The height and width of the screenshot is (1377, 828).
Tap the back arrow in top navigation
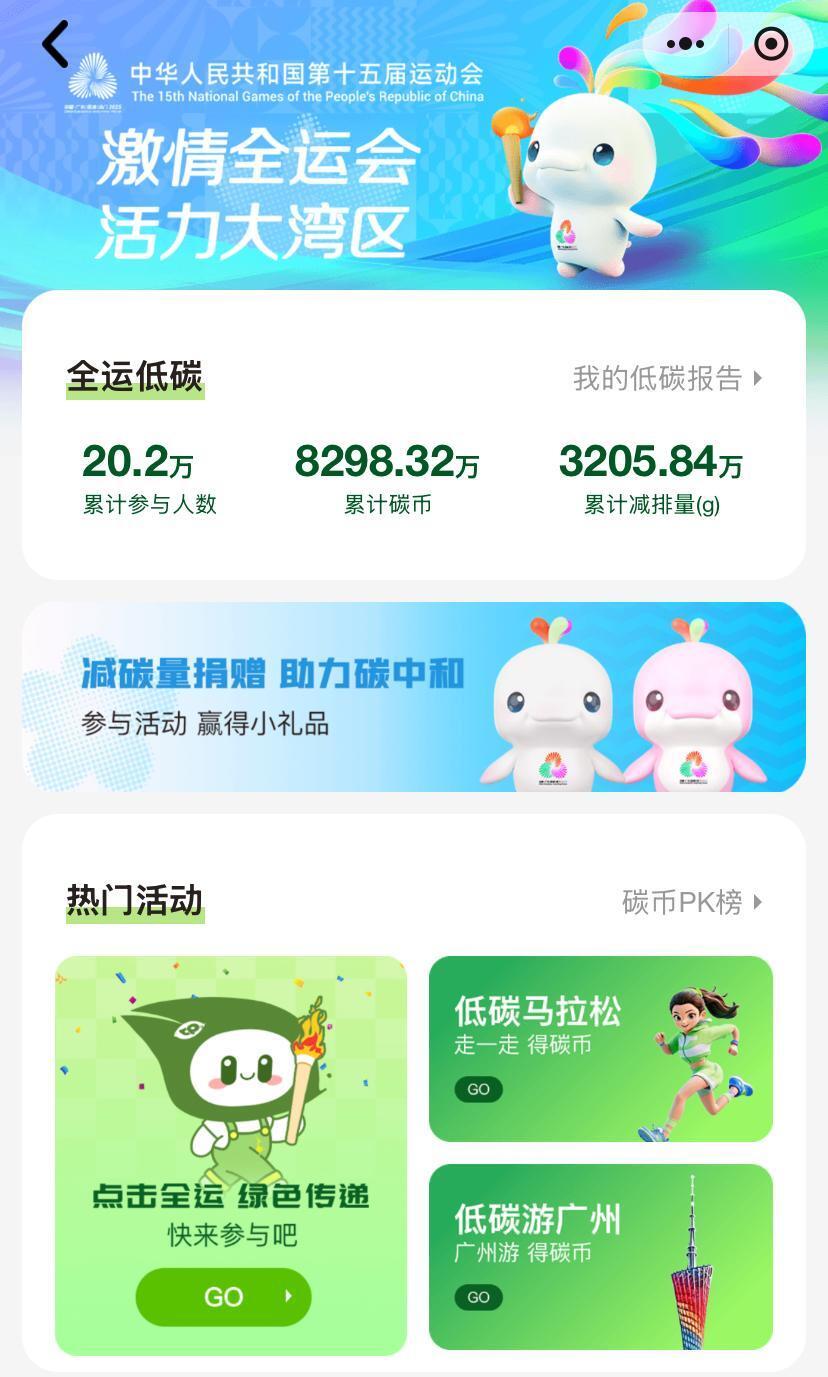(x=56, y=43)
